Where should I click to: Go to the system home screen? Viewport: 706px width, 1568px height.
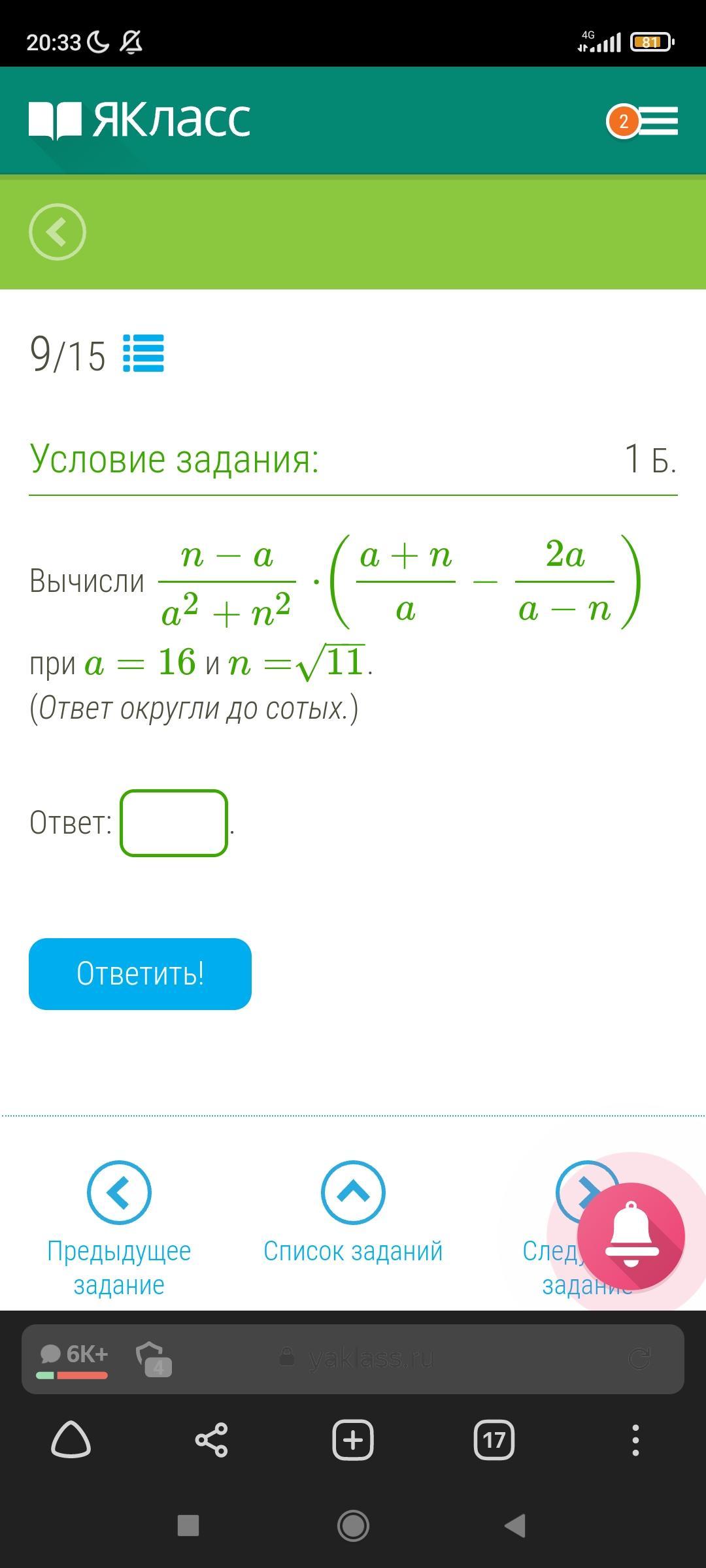coord(353,1526)
